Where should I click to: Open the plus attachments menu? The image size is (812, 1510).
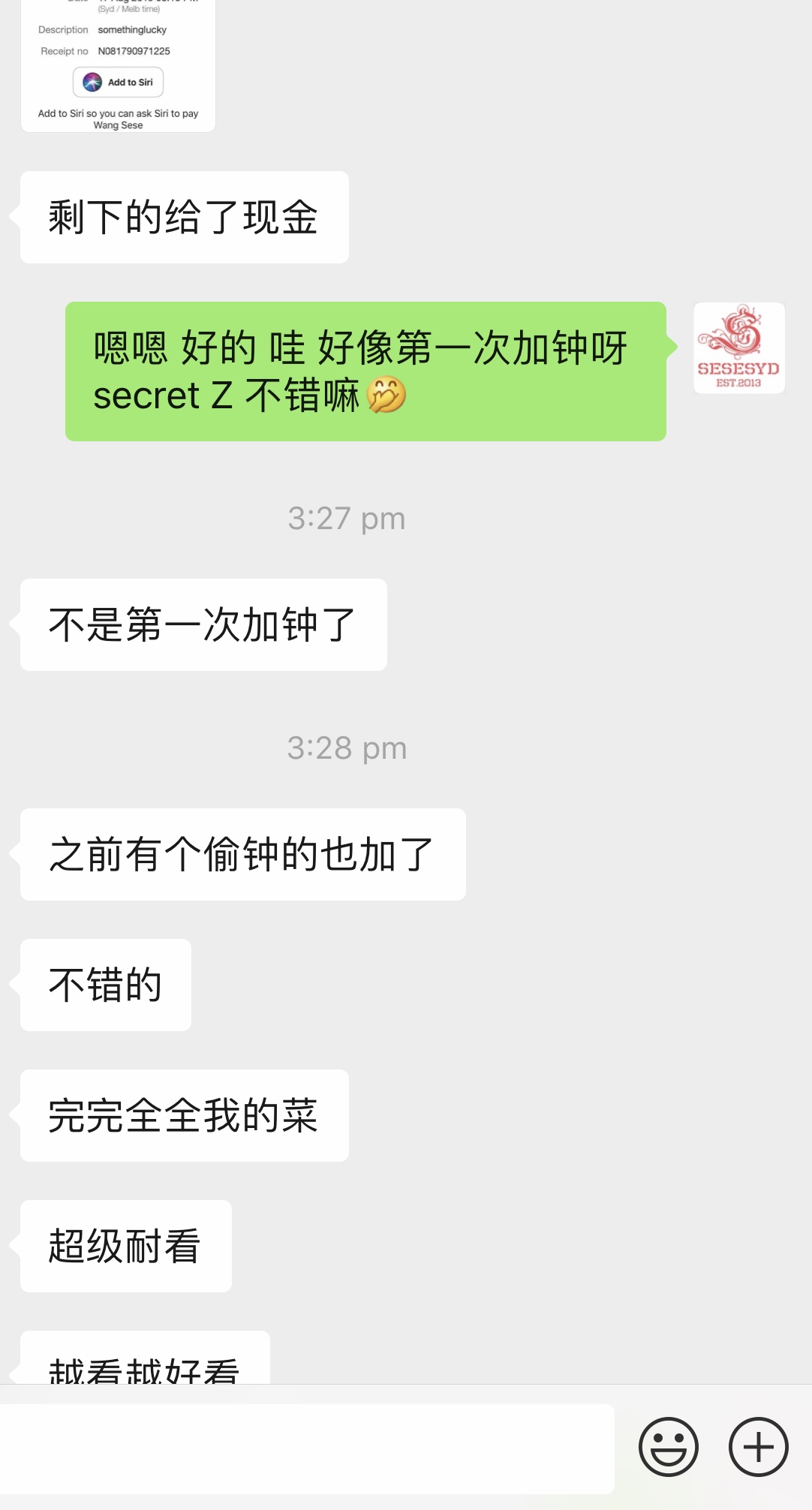(x=758, y=1447)
